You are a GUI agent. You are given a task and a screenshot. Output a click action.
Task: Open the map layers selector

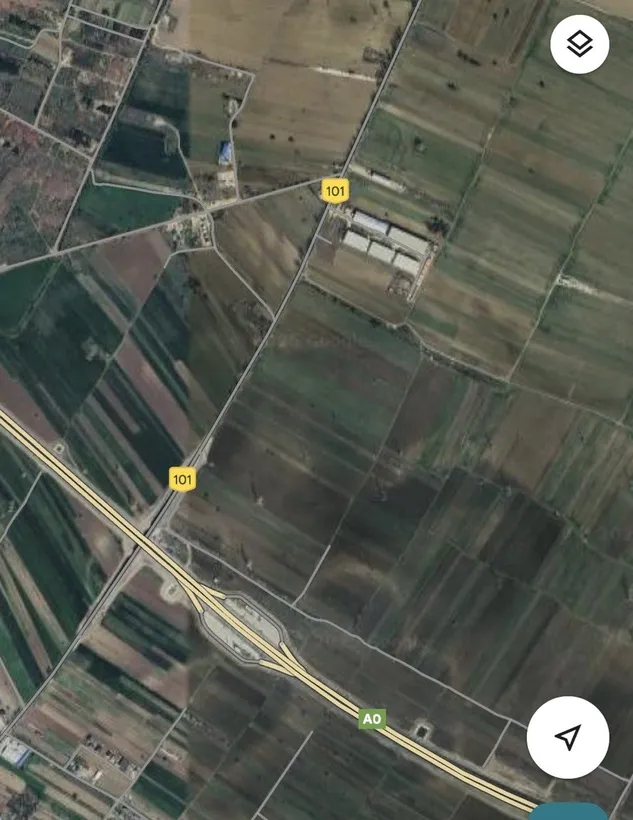pyautogui.click(x=580, y=44)
